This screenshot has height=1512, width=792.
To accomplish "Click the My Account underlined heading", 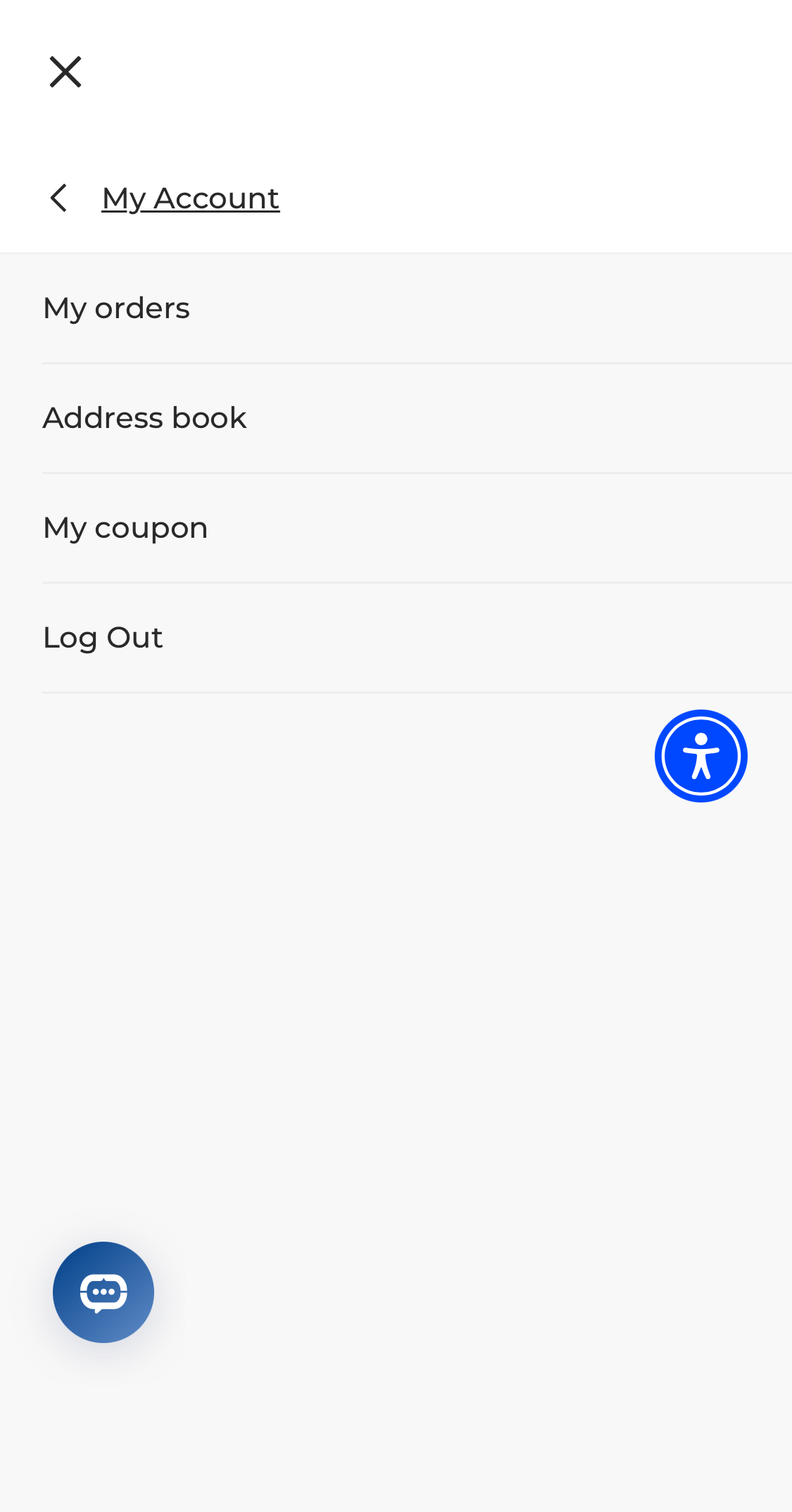I will 190,198.
